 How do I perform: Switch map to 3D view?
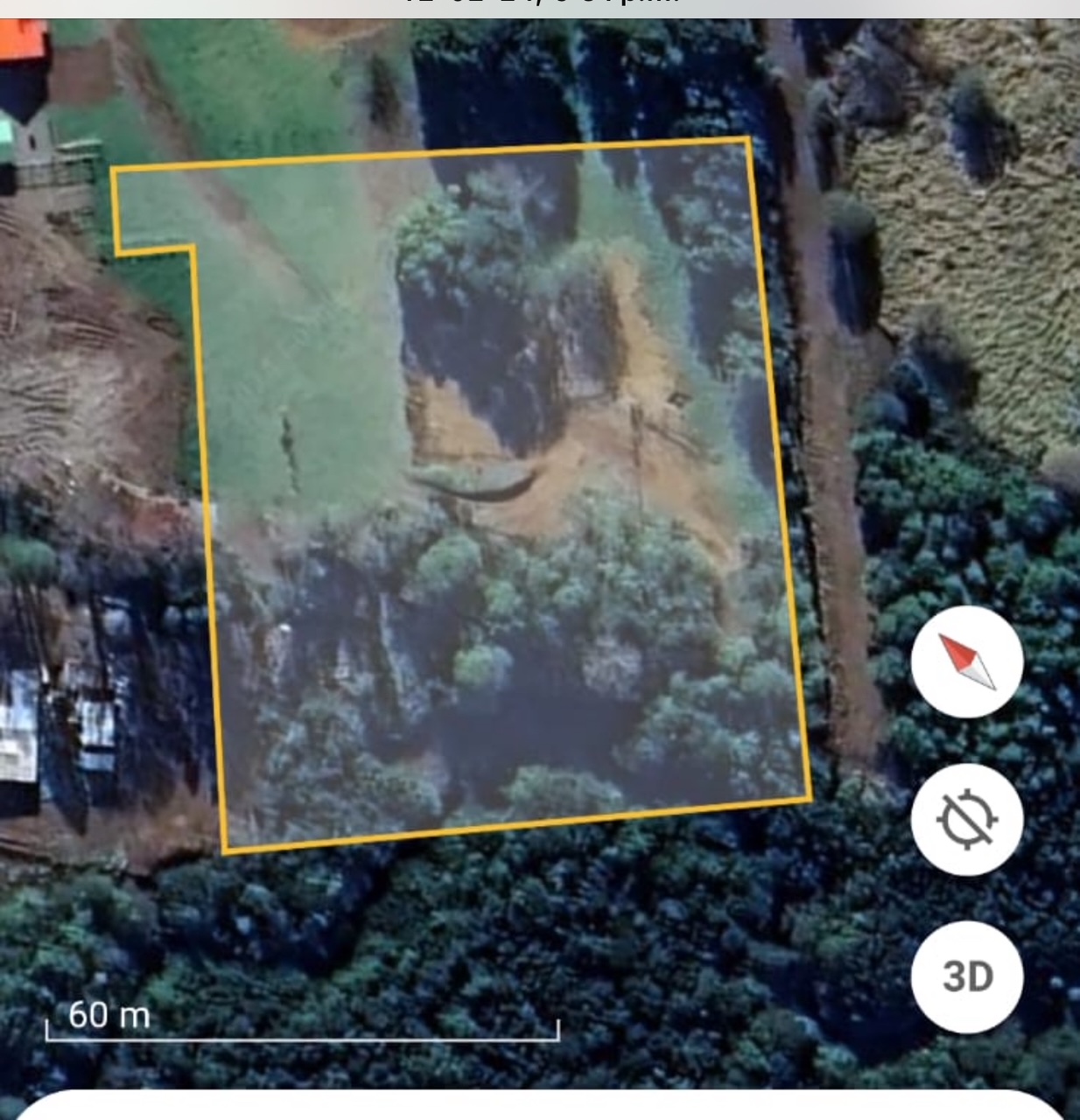[x=966, y=976]
